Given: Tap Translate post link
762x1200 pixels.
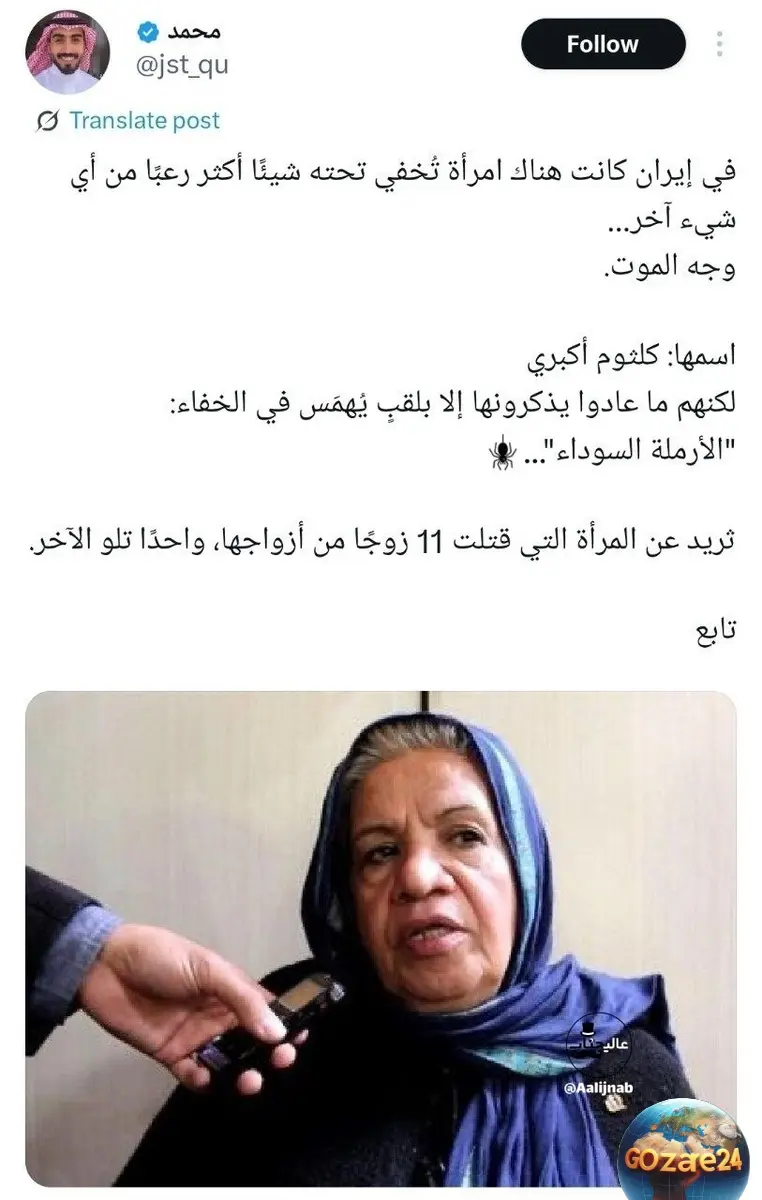Looking at the screenshot, I should [x=143, y=121].
